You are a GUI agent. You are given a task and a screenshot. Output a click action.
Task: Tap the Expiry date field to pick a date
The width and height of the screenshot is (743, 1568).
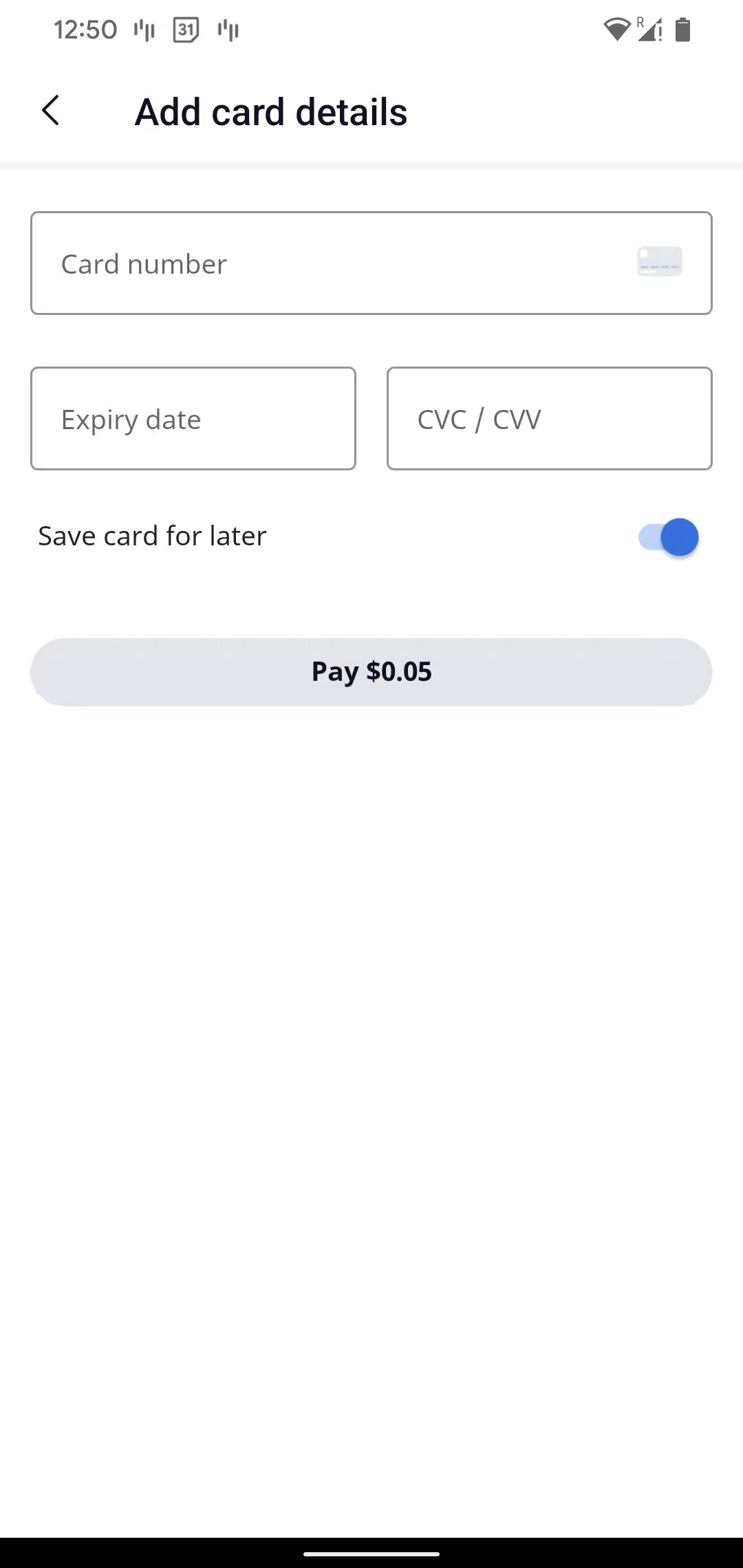pyautogui.click(x=193, y=418)
